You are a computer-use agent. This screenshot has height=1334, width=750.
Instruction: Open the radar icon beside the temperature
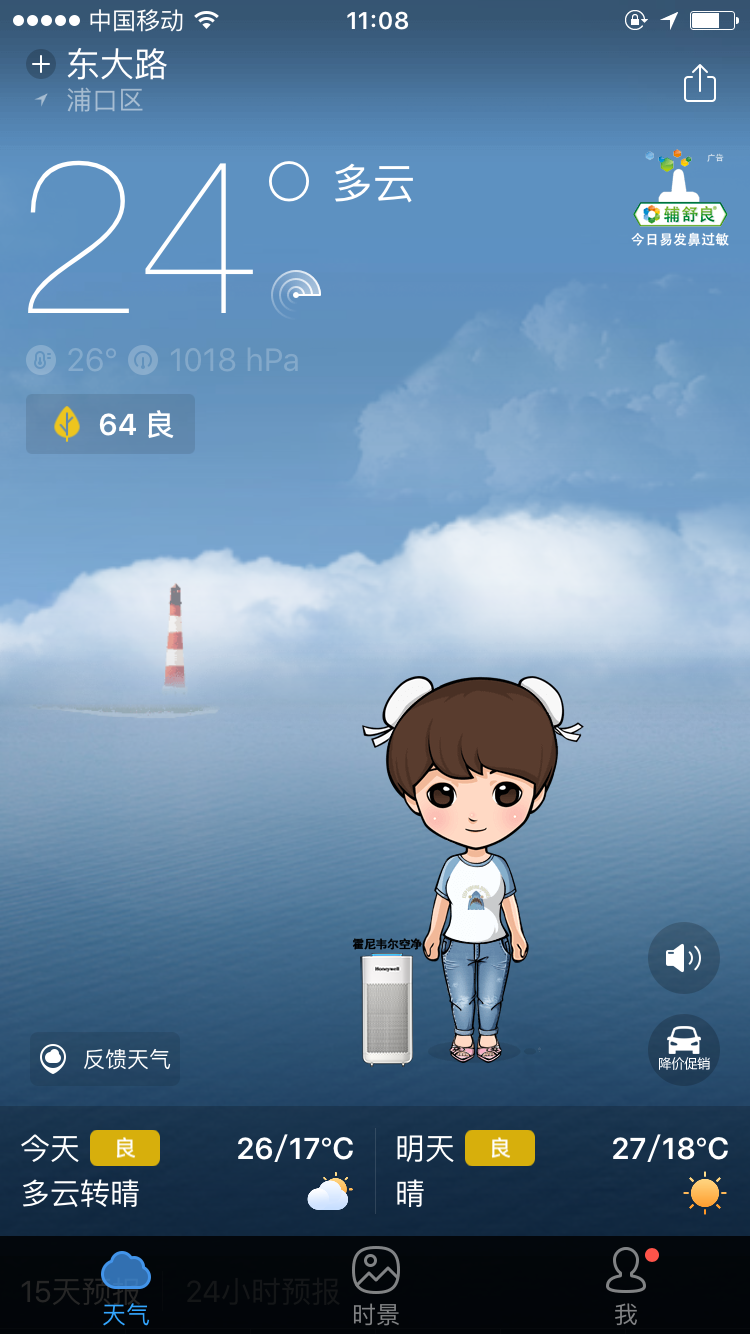[296, 293]
